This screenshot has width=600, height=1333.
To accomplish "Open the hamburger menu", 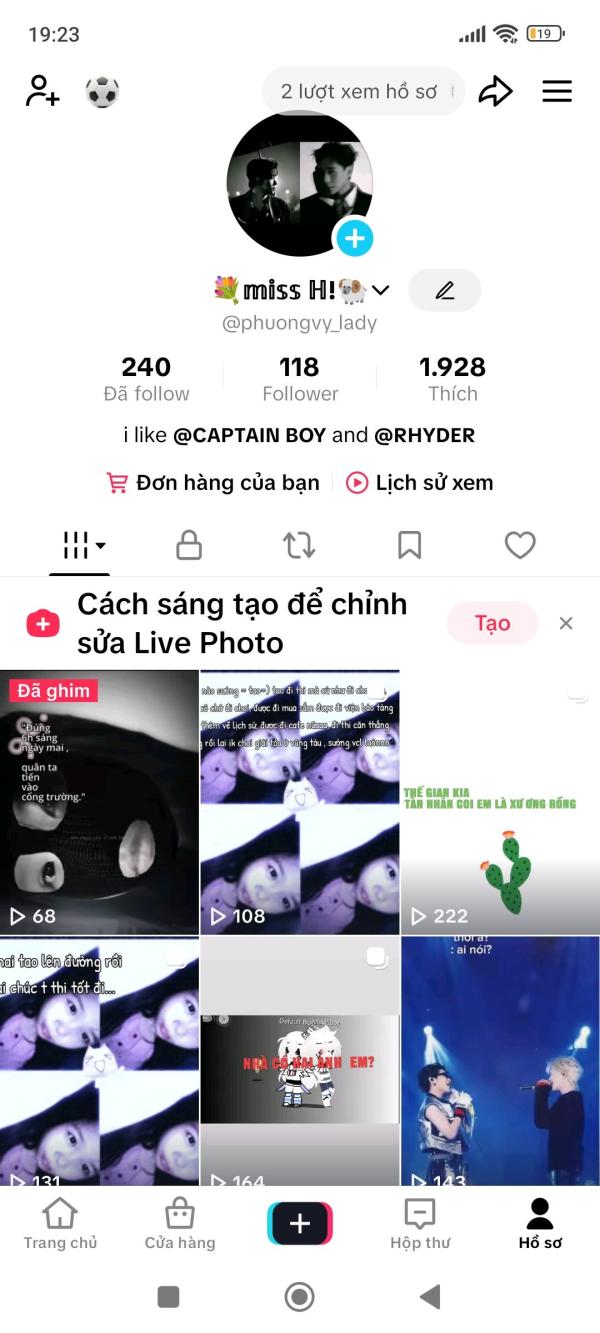I will [557, 92].
